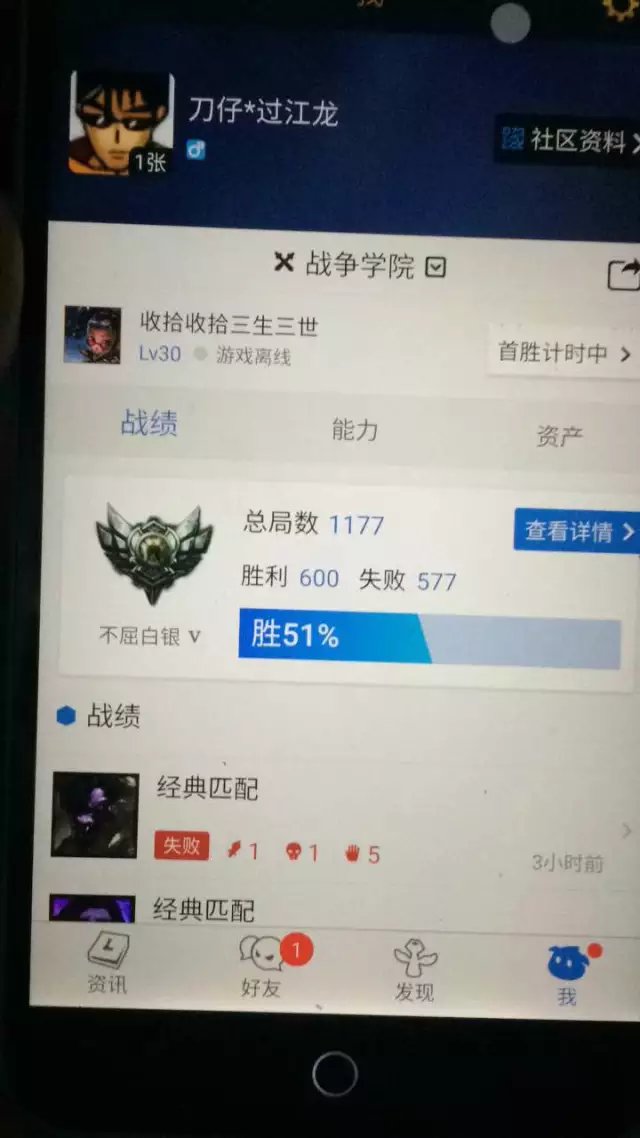The height and width of the screenshot is (1138, 640).
Task: Tap 查看详情 to view details
Action: tap(577, 531)
